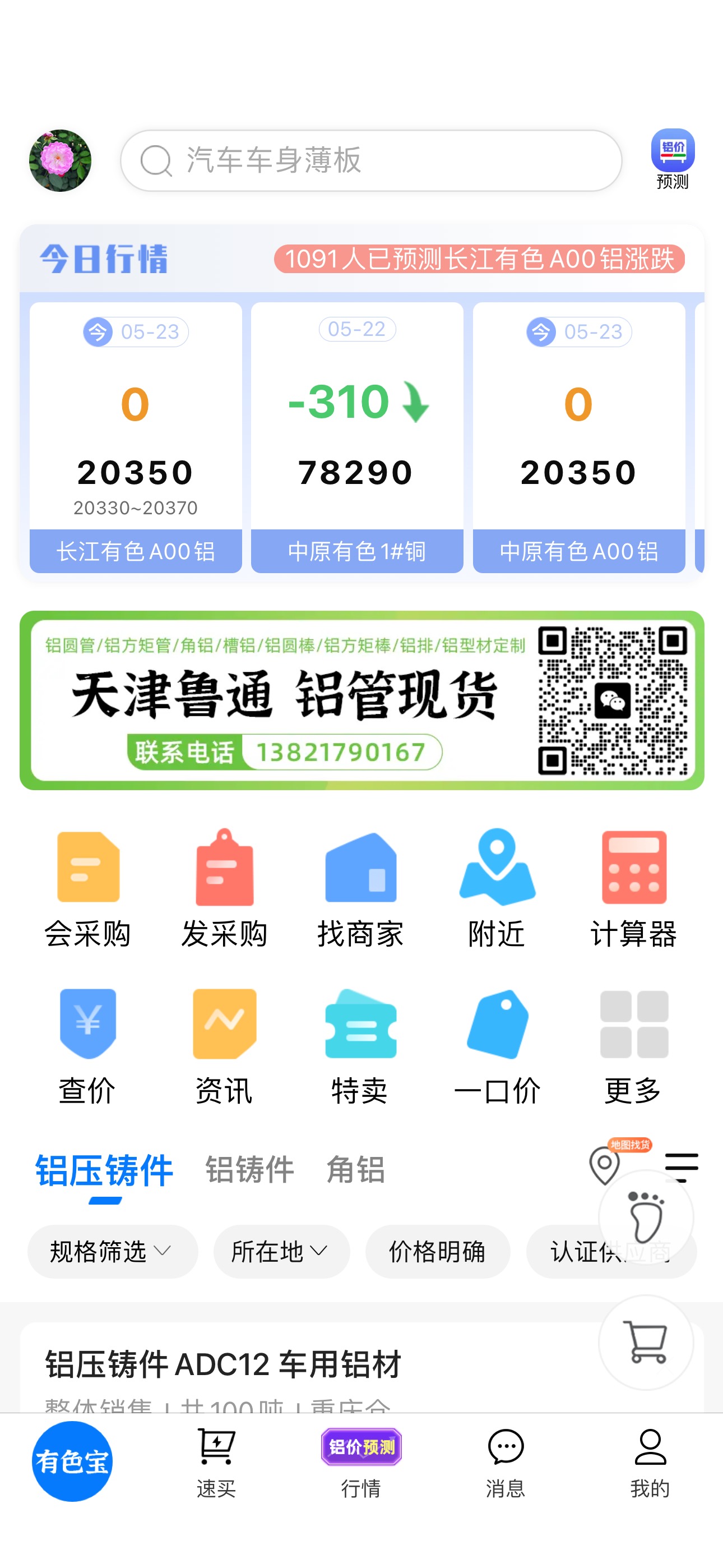Image resolution: width=723 pixels, height=1568 pixels.
Task: Open 会采购
Action: point(88,889)
